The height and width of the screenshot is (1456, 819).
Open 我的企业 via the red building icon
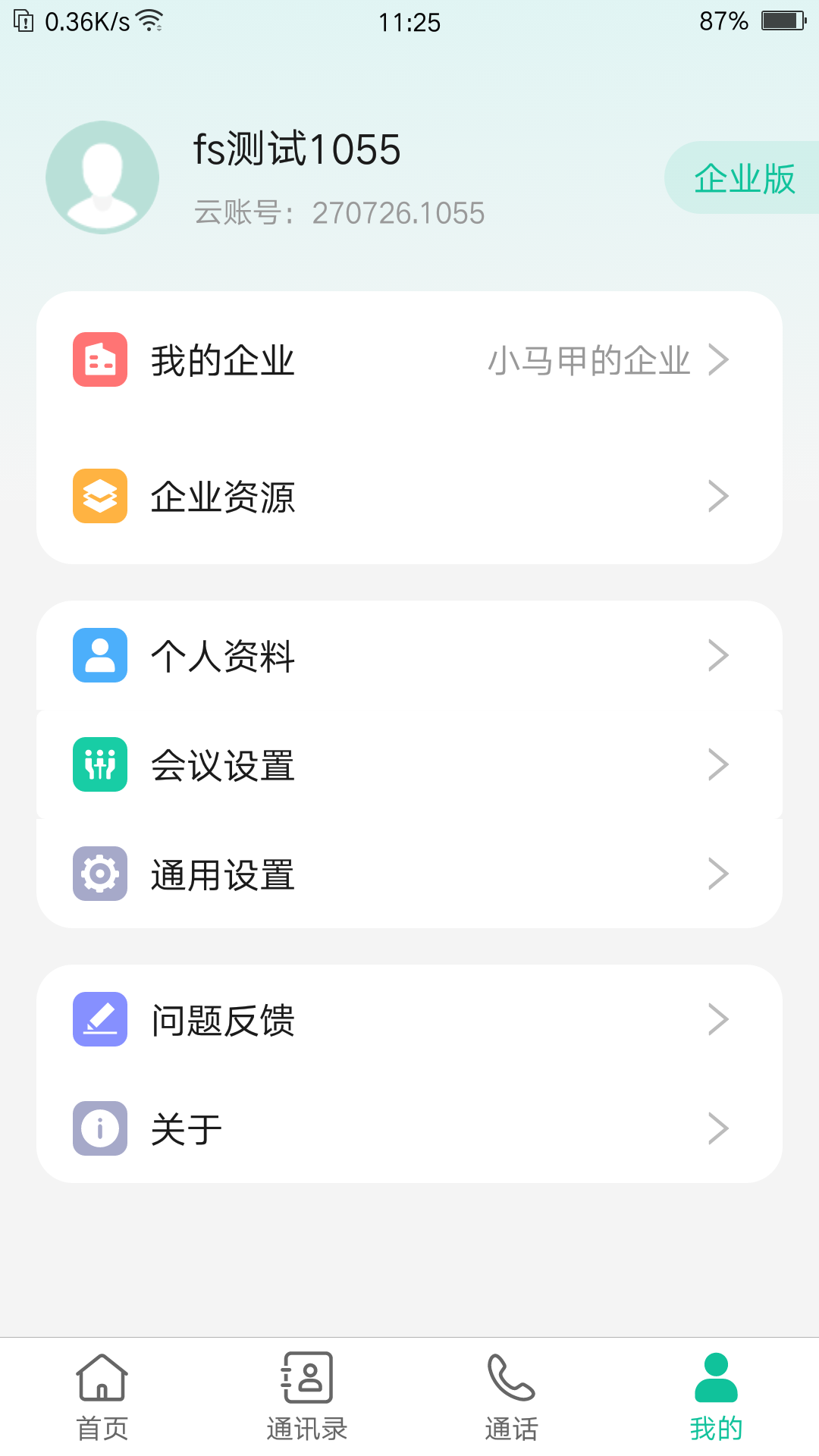point(99,359)
